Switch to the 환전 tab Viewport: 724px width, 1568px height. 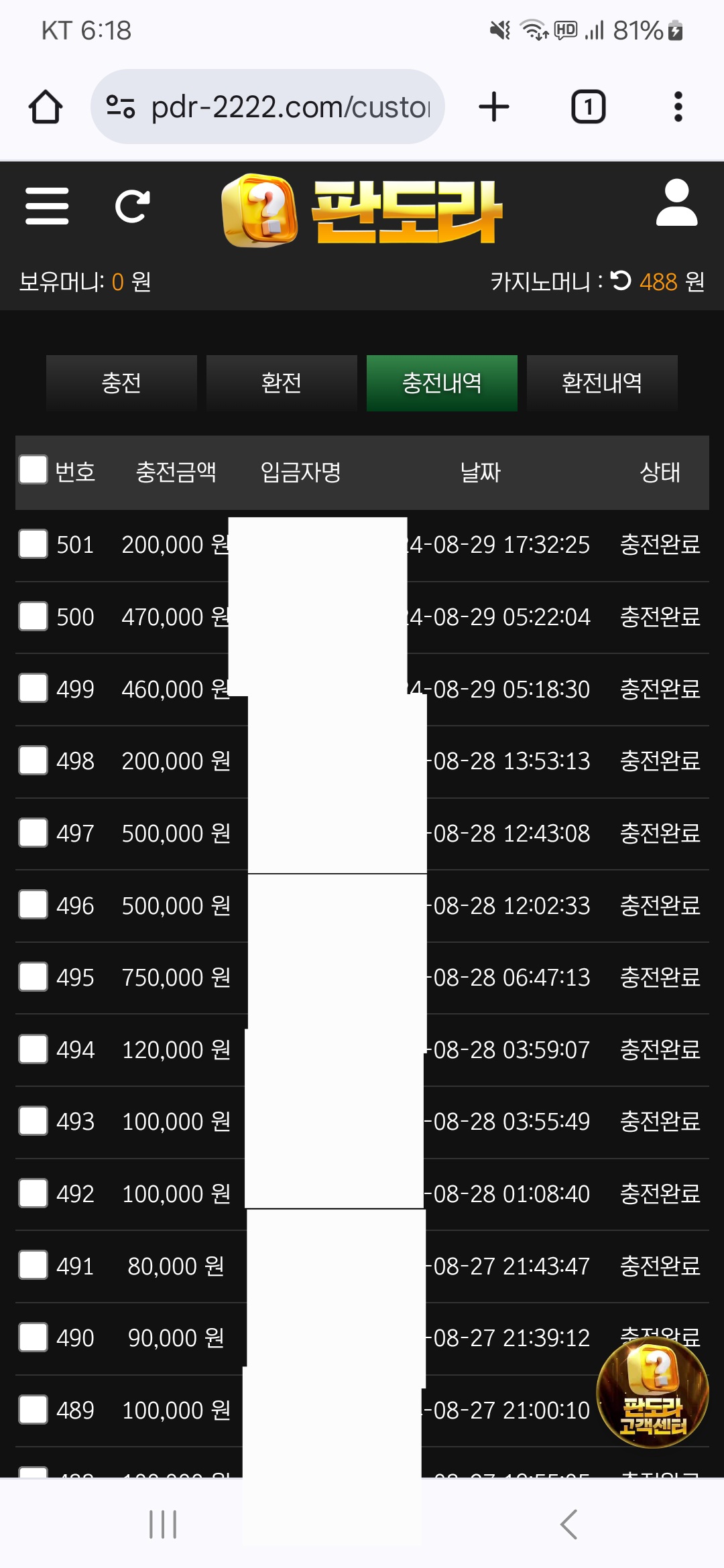coord(282,383)
